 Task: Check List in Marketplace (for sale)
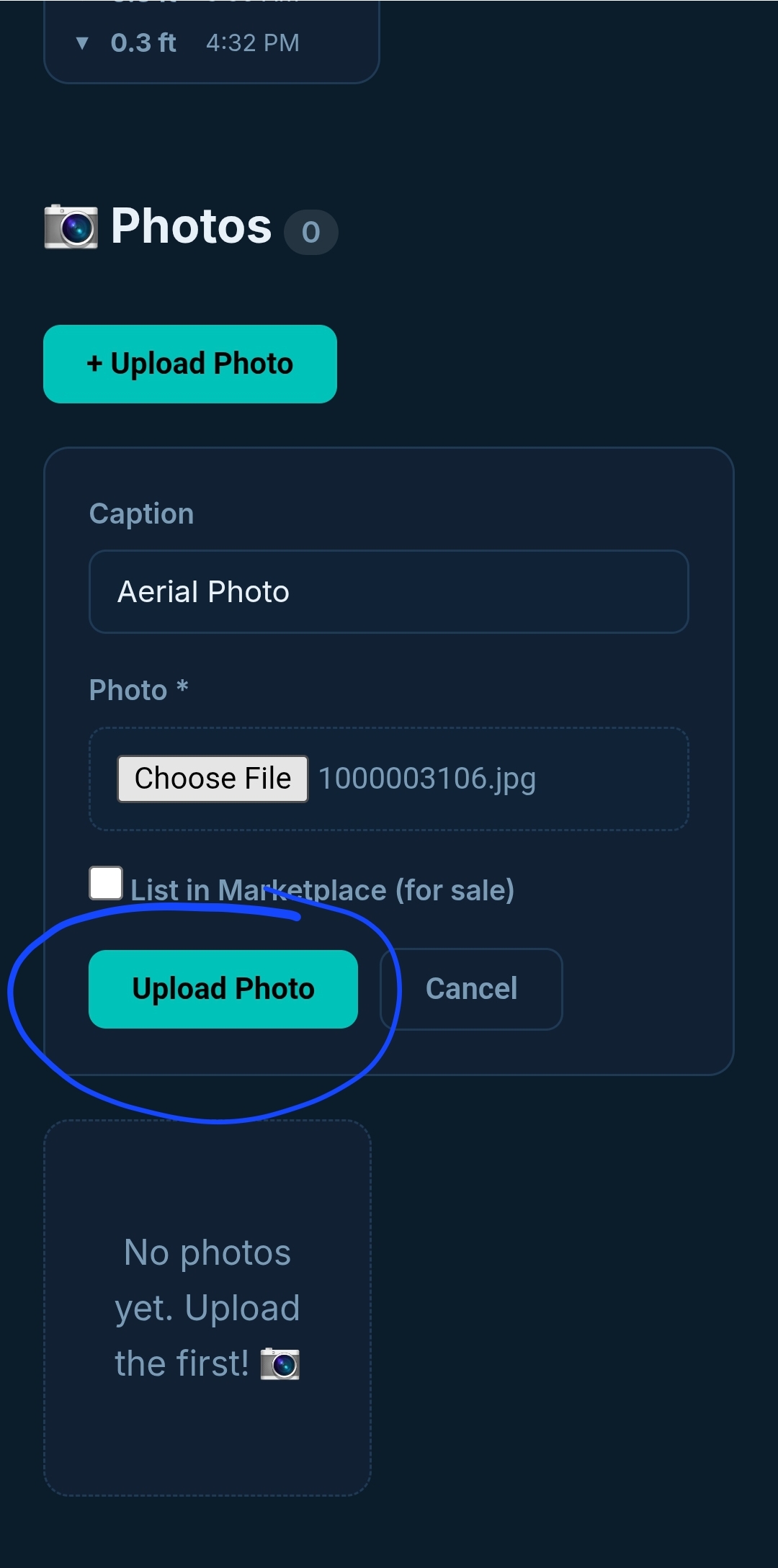(106, 883)
